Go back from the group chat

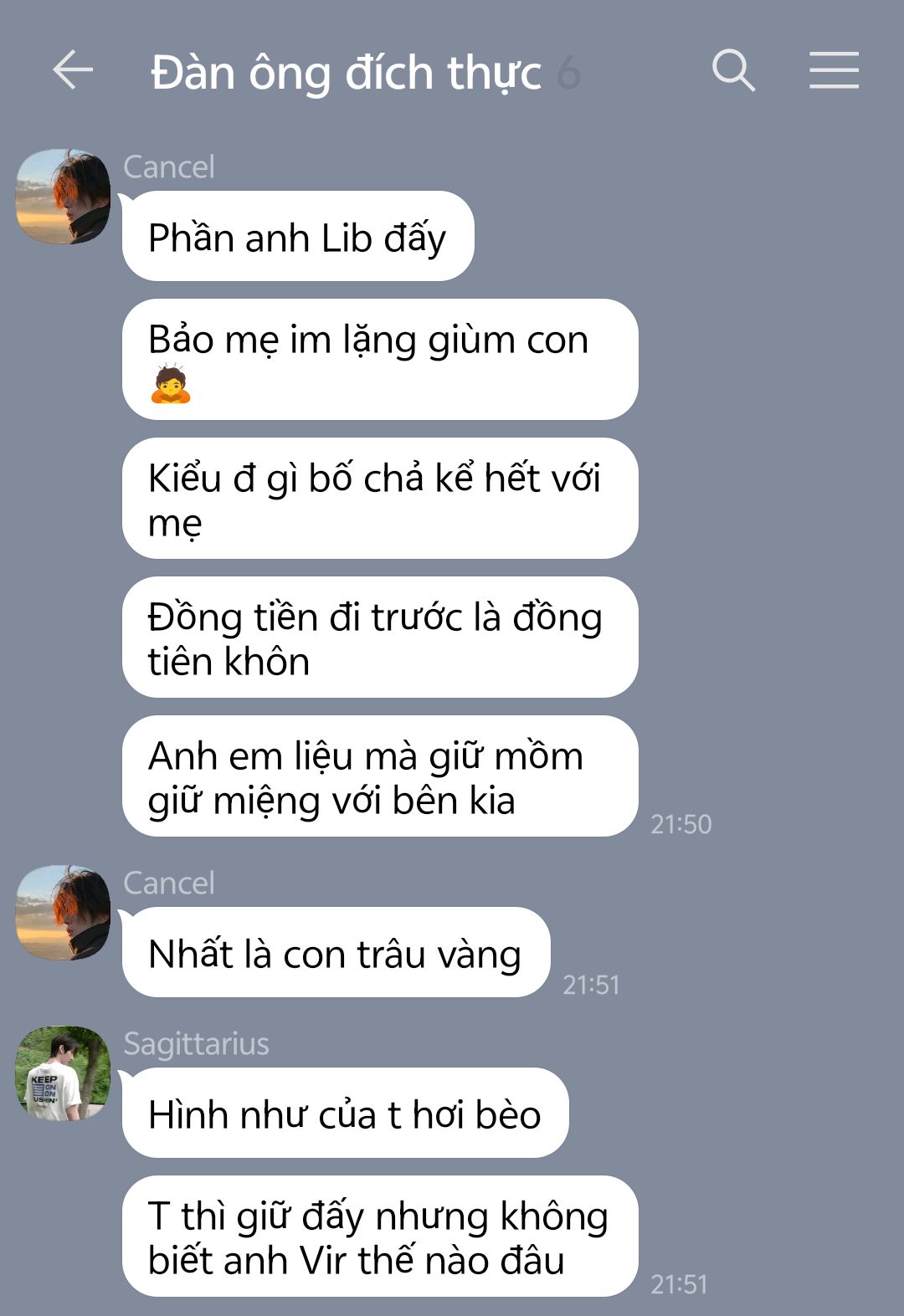(x=73, y=69)
